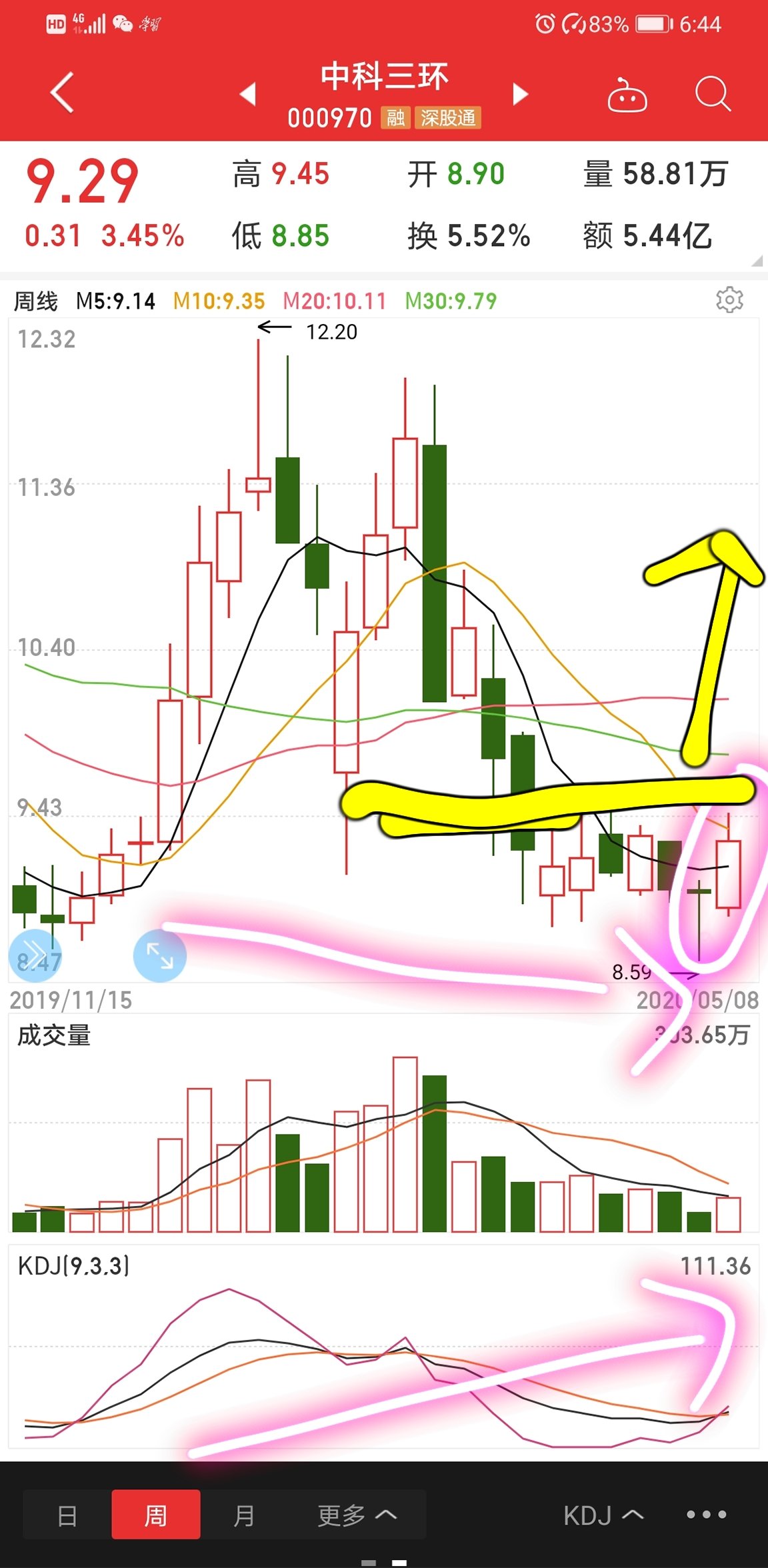Expand the quote details corner triangle
Image resolution: width=768 pixels, height=1568 pixels.
point(757,261)
